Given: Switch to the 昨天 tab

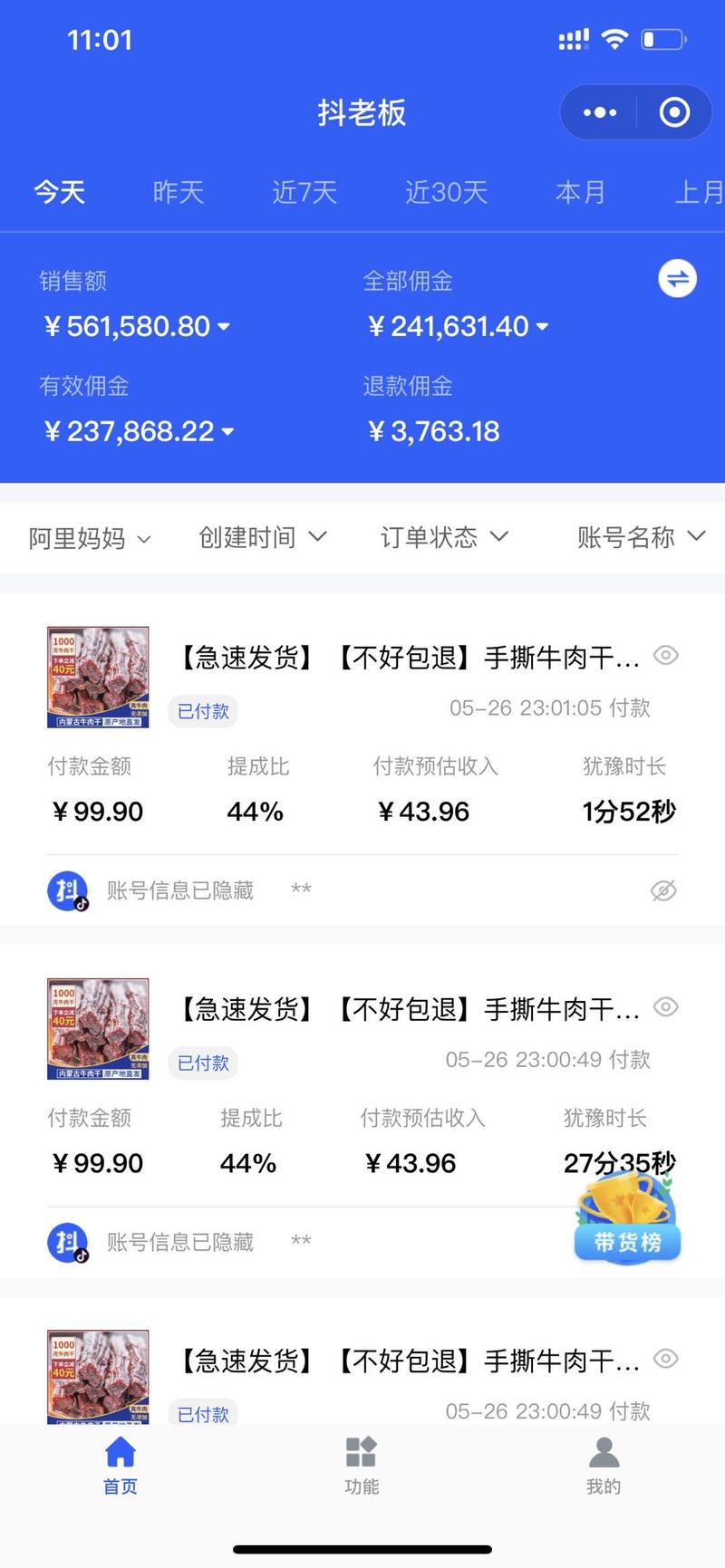Looking at the screenshot, I should (178, 192).
